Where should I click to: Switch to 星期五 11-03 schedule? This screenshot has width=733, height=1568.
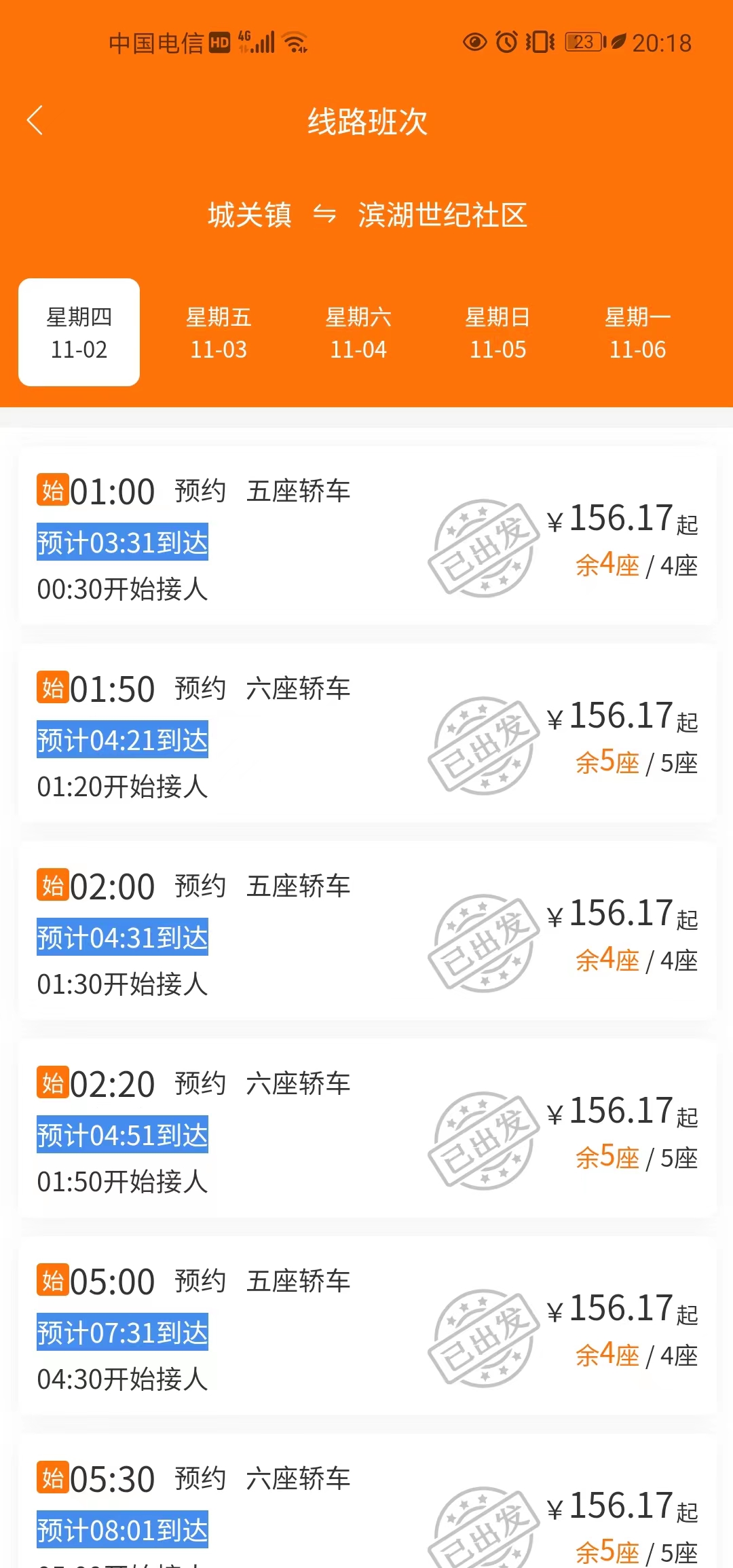pos(219,333)
